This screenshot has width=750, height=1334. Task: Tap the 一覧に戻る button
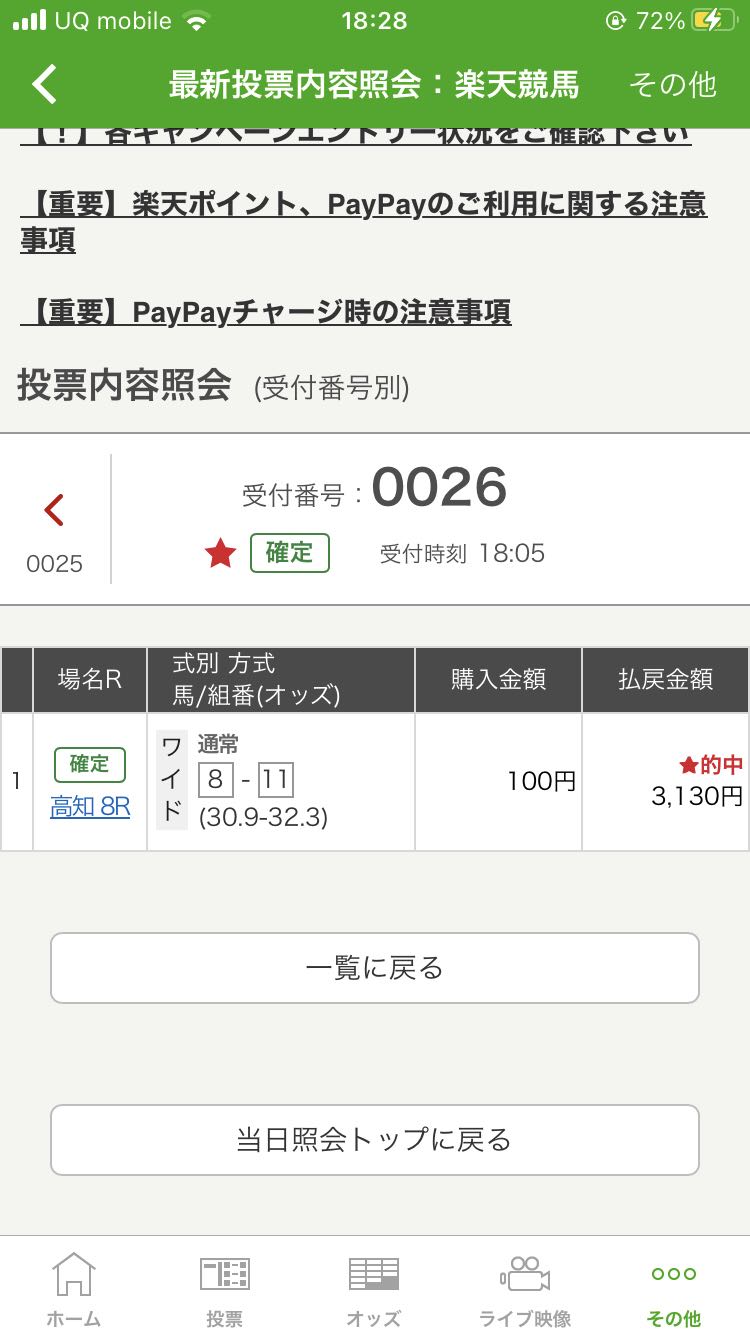(374, 968)
